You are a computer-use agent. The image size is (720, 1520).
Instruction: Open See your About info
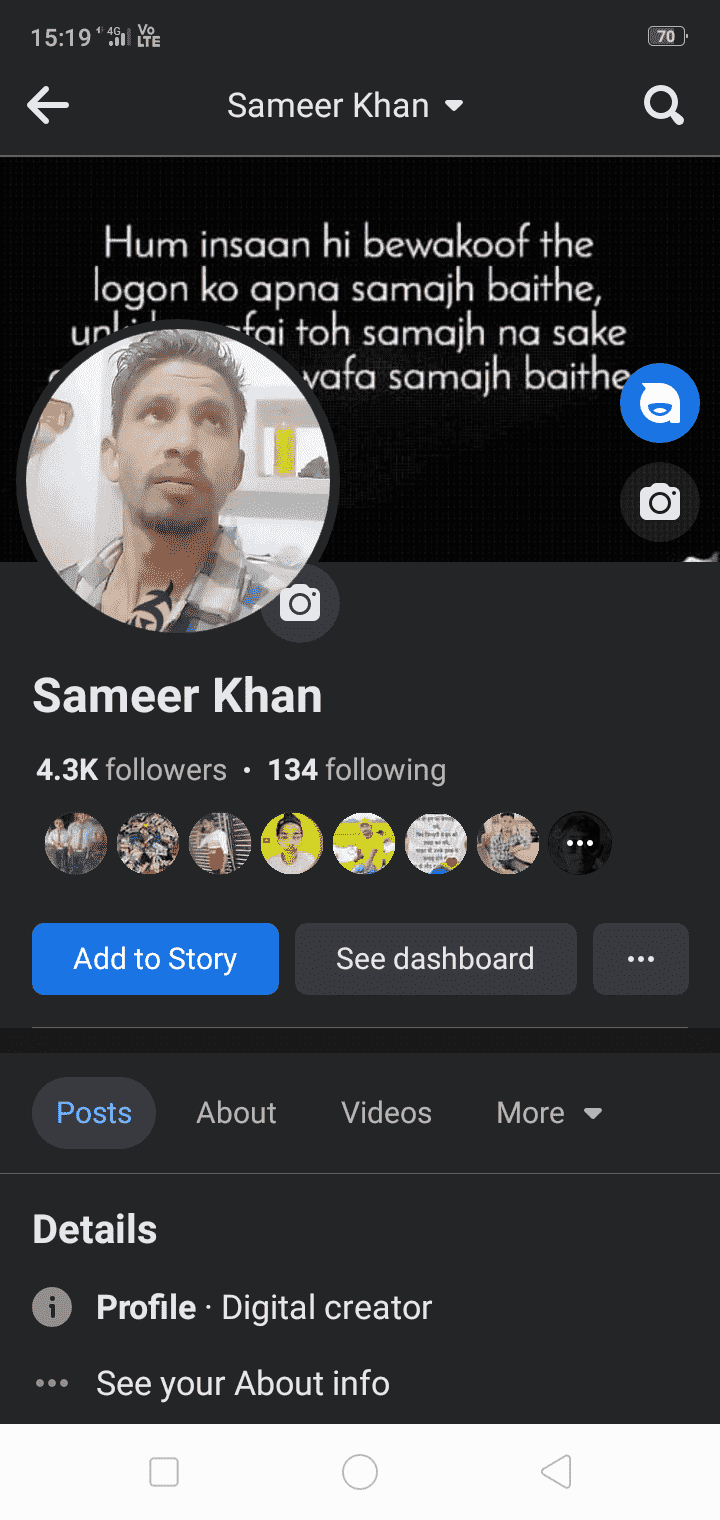coord(242,1383)
